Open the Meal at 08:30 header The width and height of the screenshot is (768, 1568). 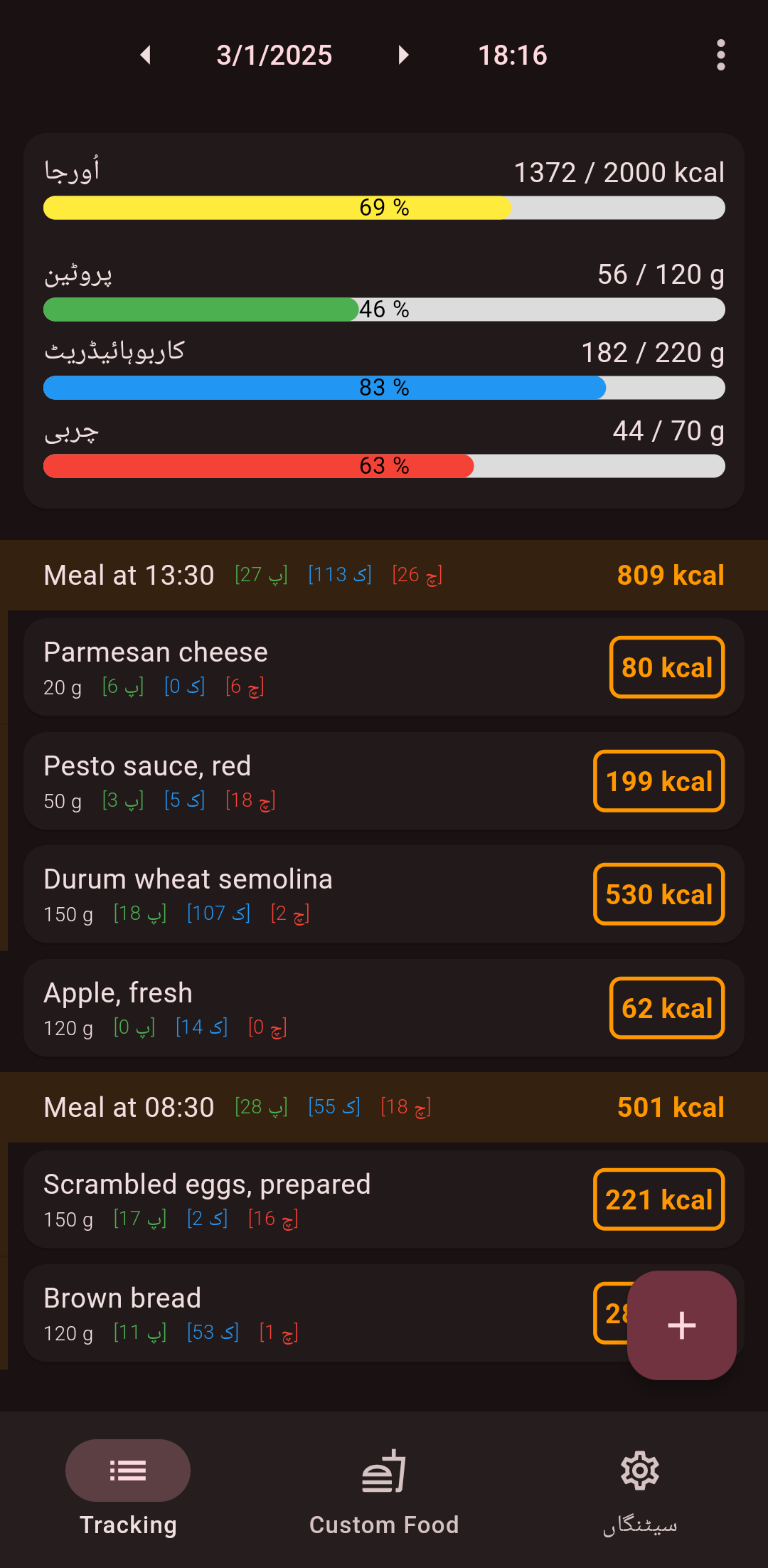click(384, 1107)
